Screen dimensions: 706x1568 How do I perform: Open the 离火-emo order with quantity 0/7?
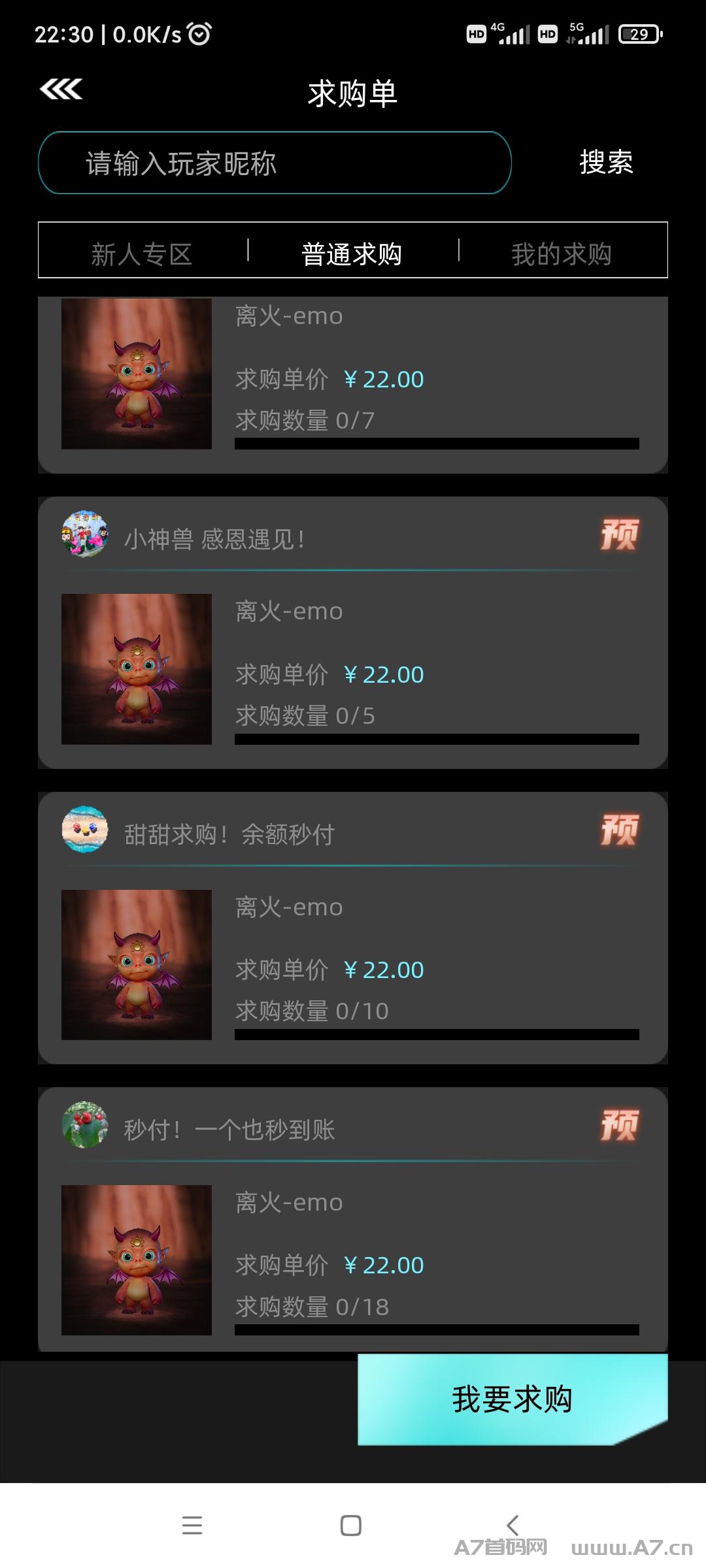(x=353, y=385)
